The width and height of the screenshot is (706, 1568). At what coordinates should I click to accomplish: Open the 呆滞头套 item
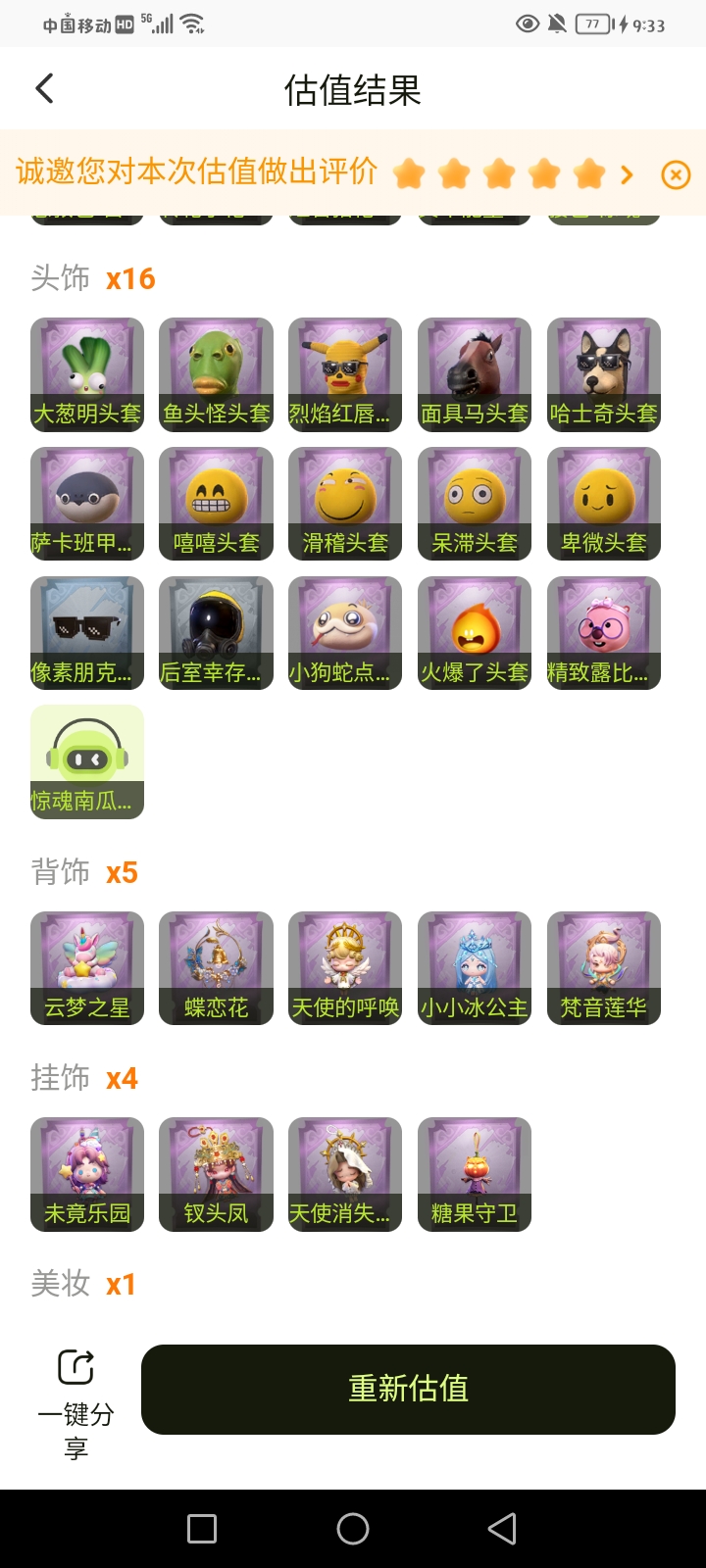click(x=475, y=504)
